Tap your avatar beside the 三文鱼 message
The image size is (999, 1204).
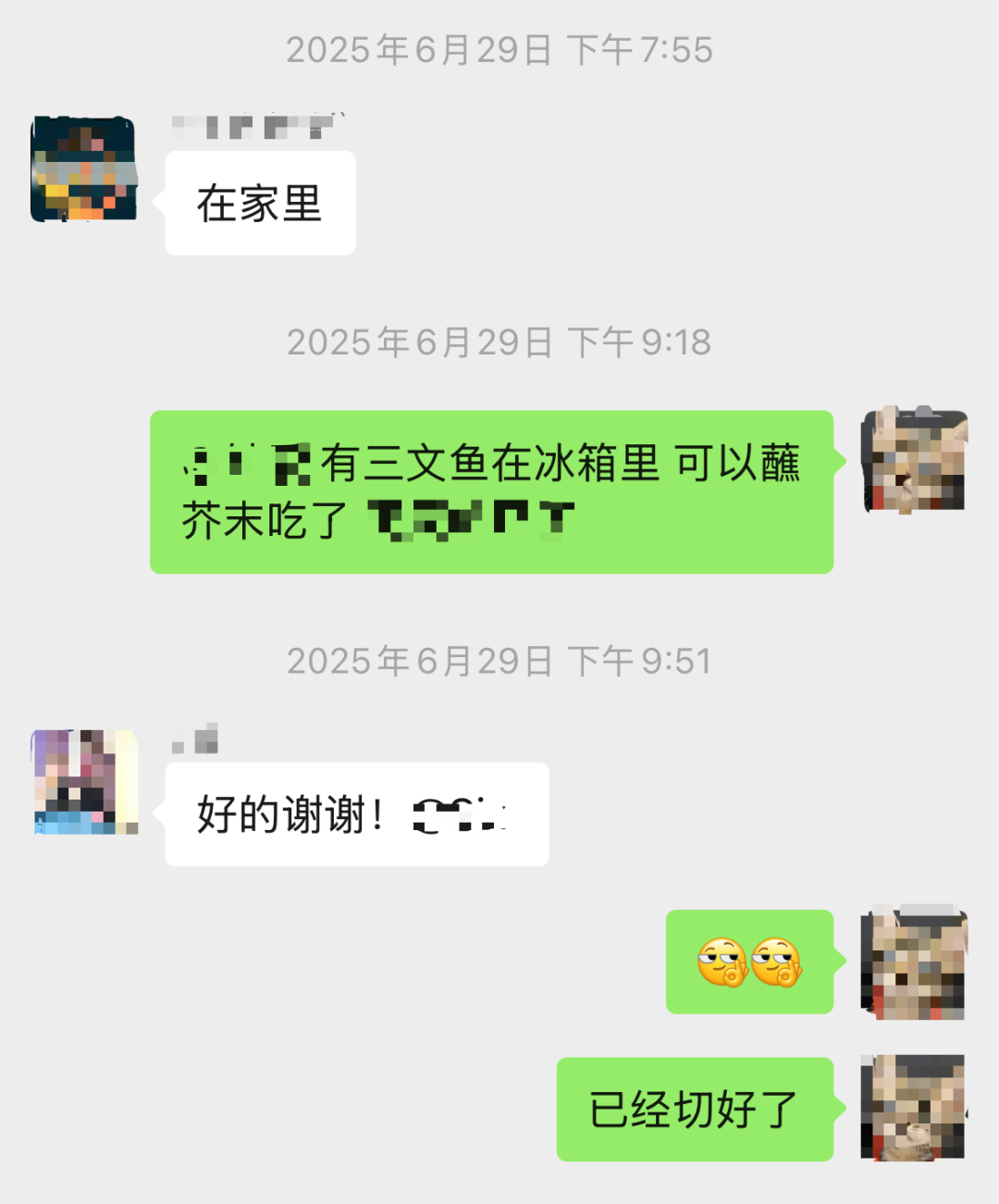point(914,460)
